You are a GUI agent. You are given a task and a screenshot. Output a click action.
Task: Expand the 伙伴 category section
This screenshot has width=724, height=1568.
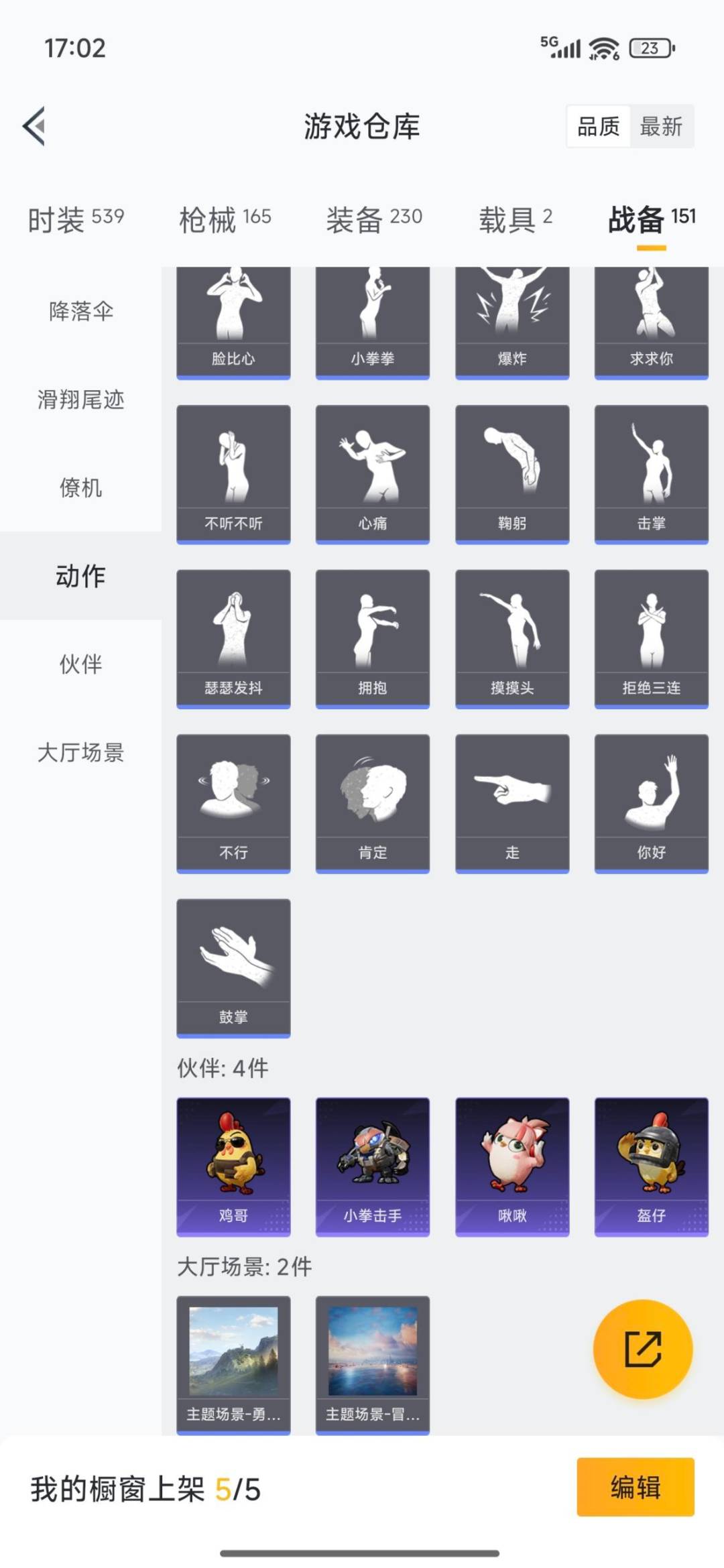point(79,665)
